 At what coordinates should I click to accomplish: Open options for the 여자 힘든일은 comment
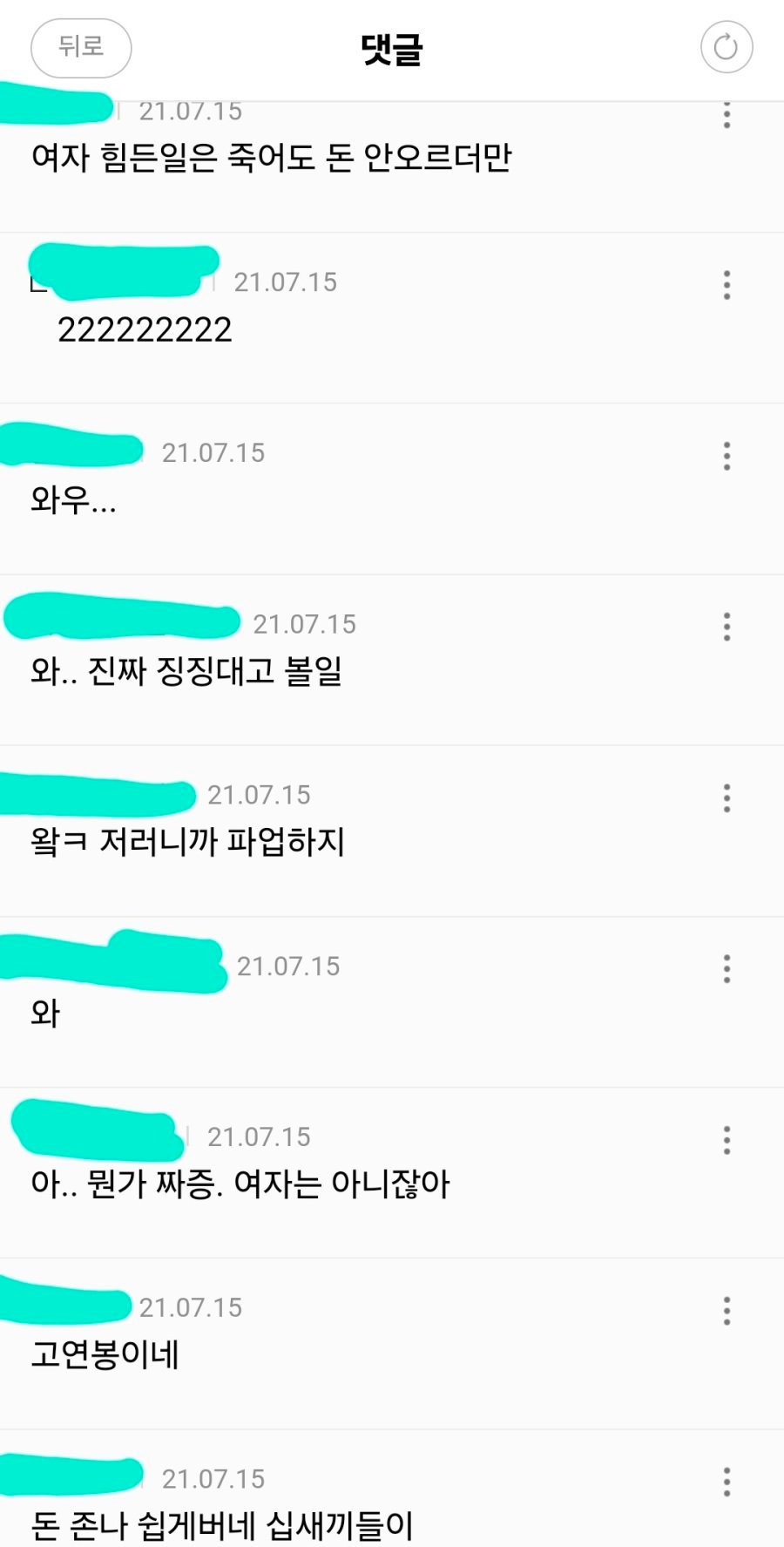(727, 116)
